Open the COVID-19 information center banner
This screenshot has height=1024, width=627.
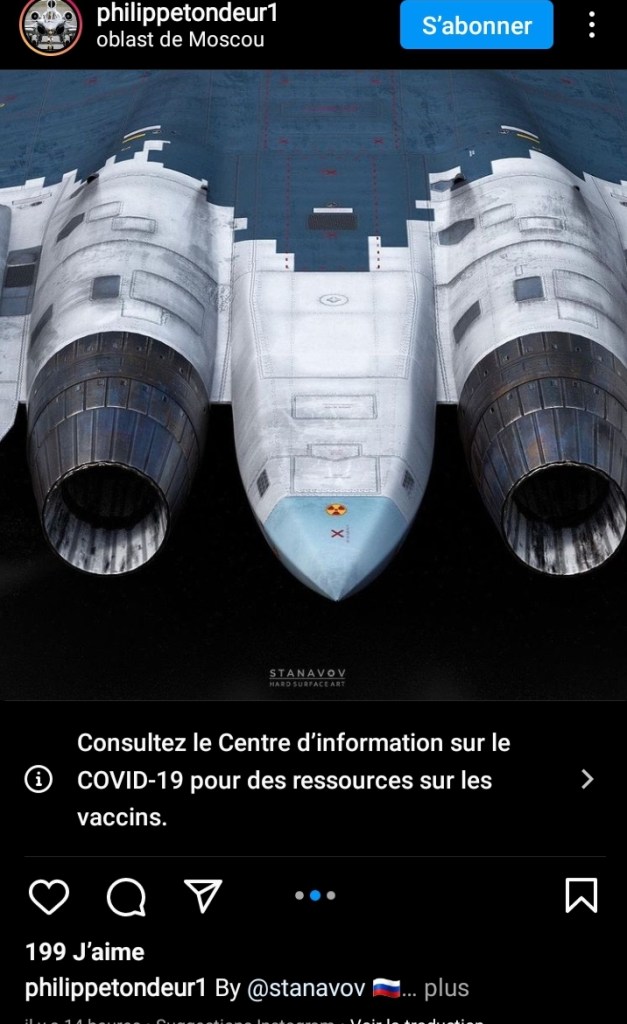(x=313, y=779)
